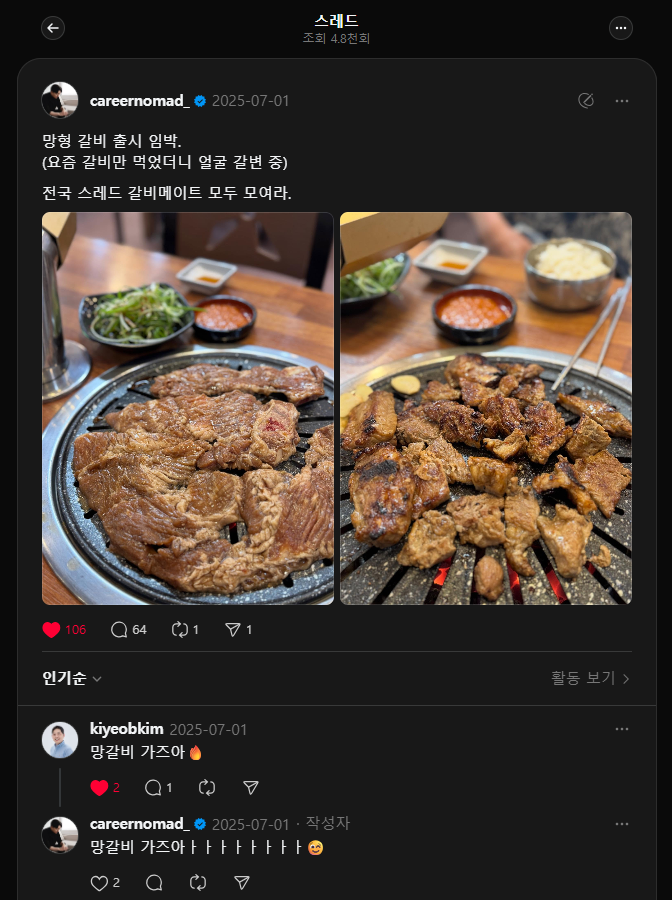Open kiyeobkim's profile picture
The width and height of the screenshot is (672, 900).
click(x=60, y=740)
